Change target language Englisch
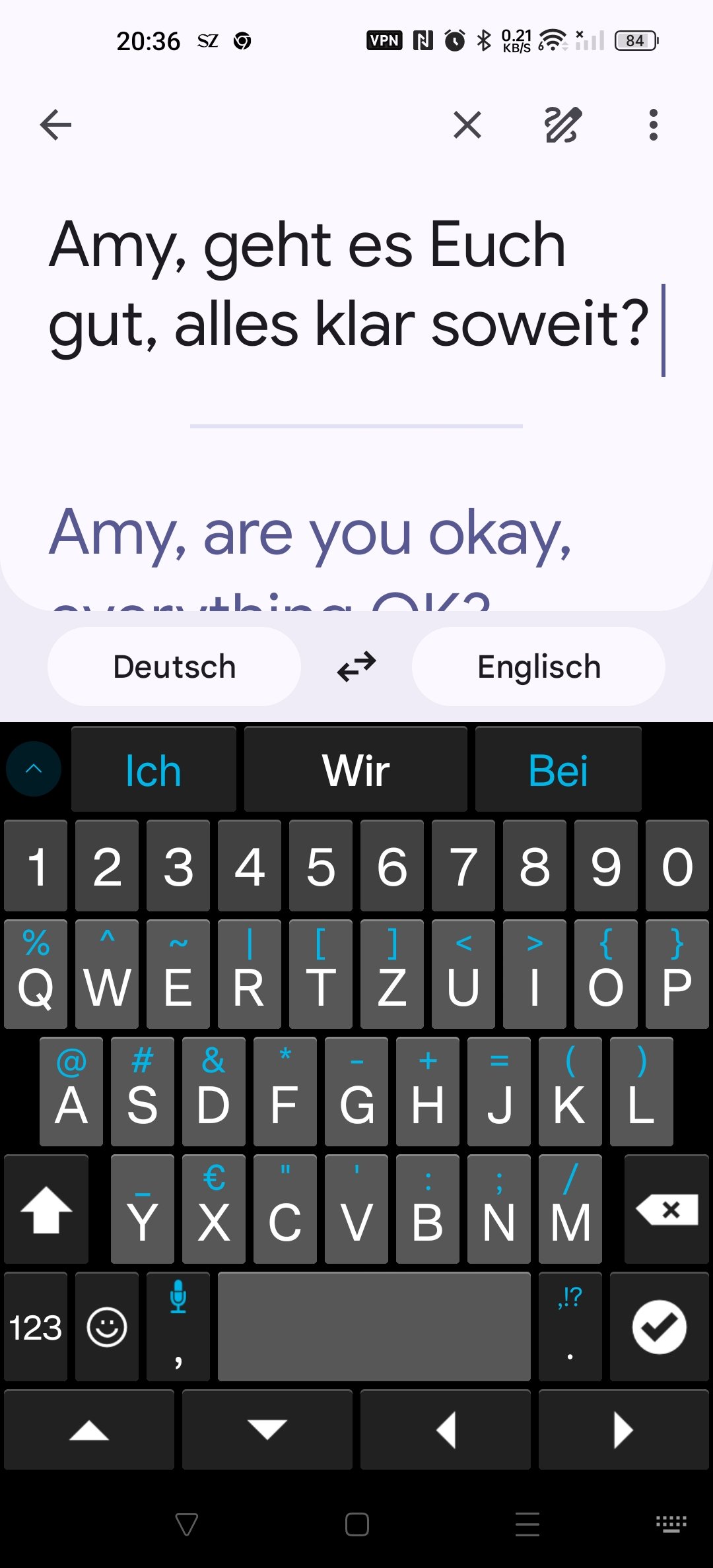This screenshot has height=1568, width=713. pyautogui.click(x=539, y=667)
